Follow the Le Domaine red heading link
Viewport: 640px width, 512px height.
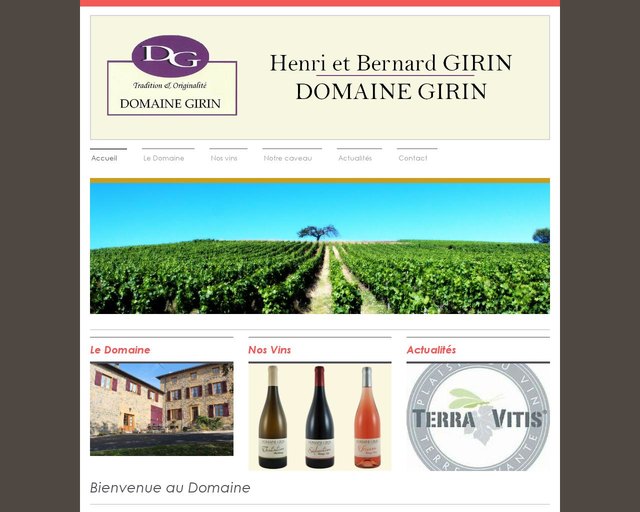tap(120, 350)
